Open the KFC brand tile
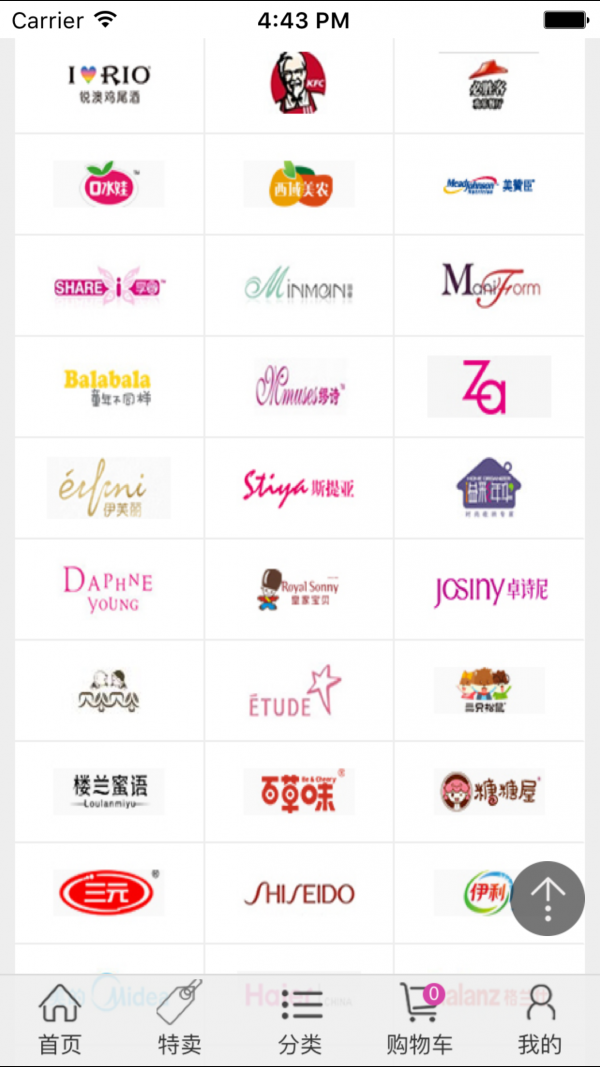The width and height of the screenshot is (600, 1067). pos(299,84)
